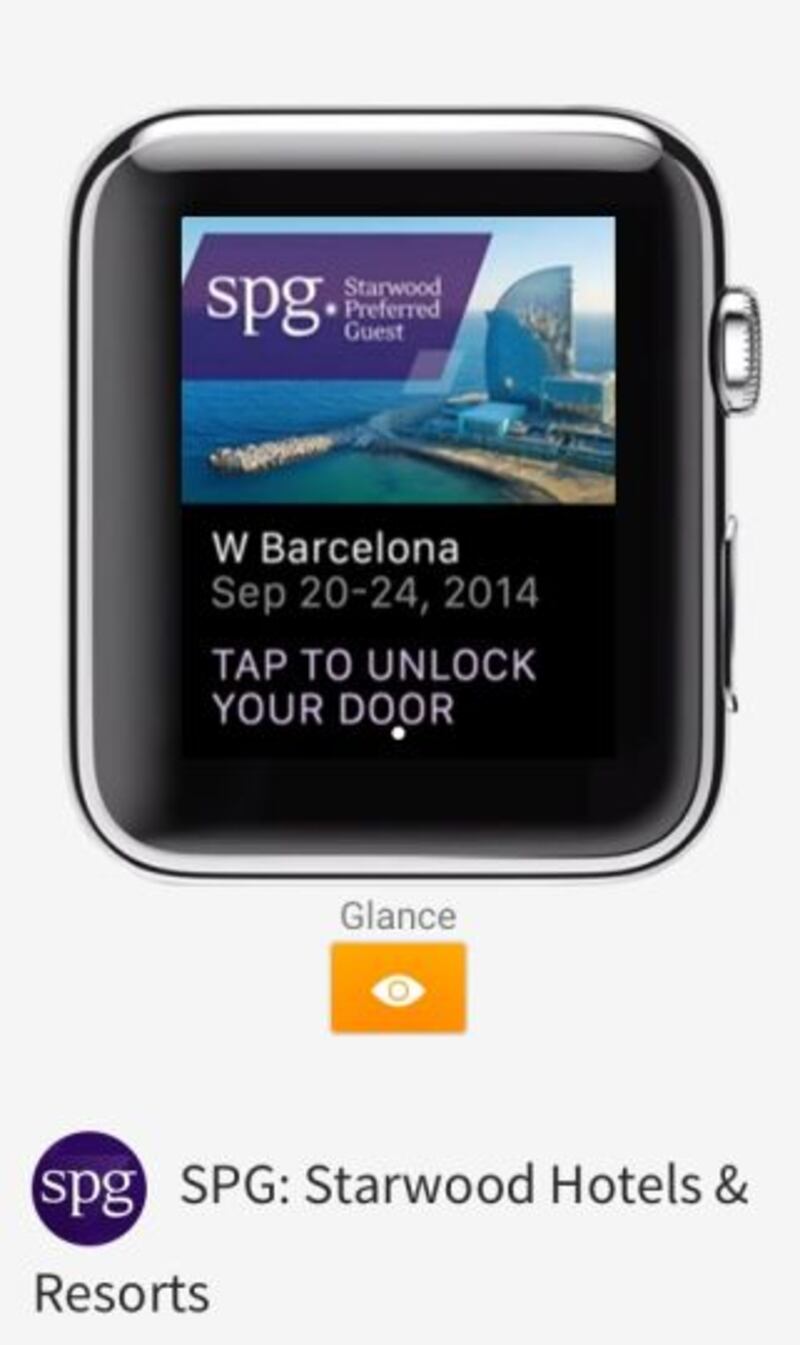Open the SPG: Starwood Hotels & Resorts listing
Screen dimensions: 800x1345
[x=463, y=1187]
